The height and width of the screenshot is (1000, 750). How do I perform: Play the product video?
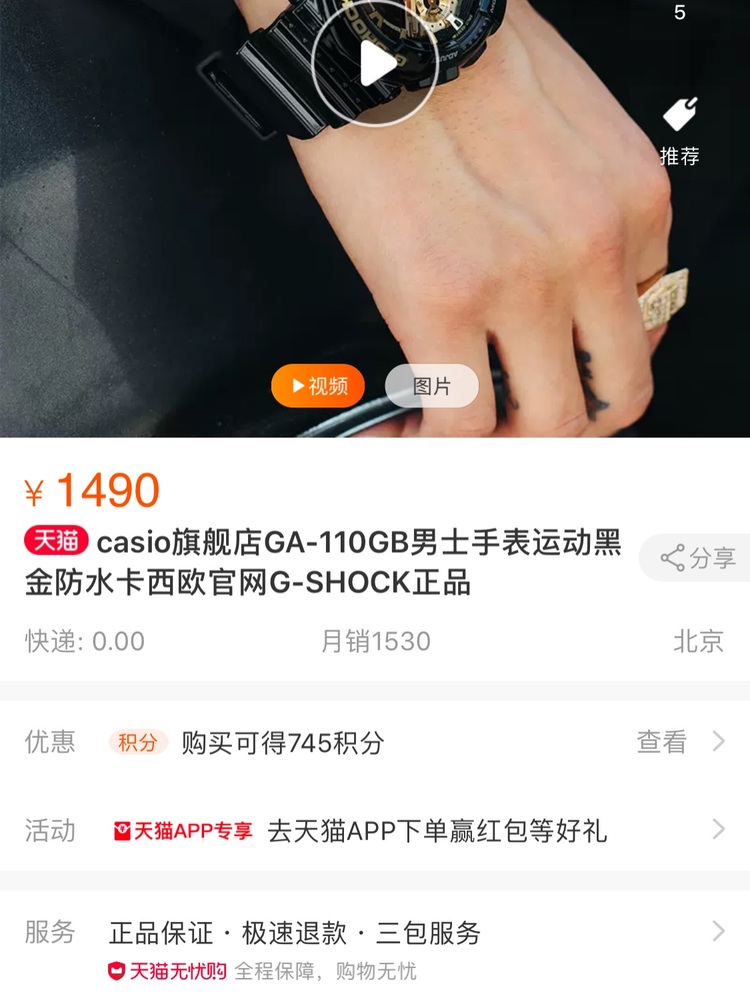point(375,63)
